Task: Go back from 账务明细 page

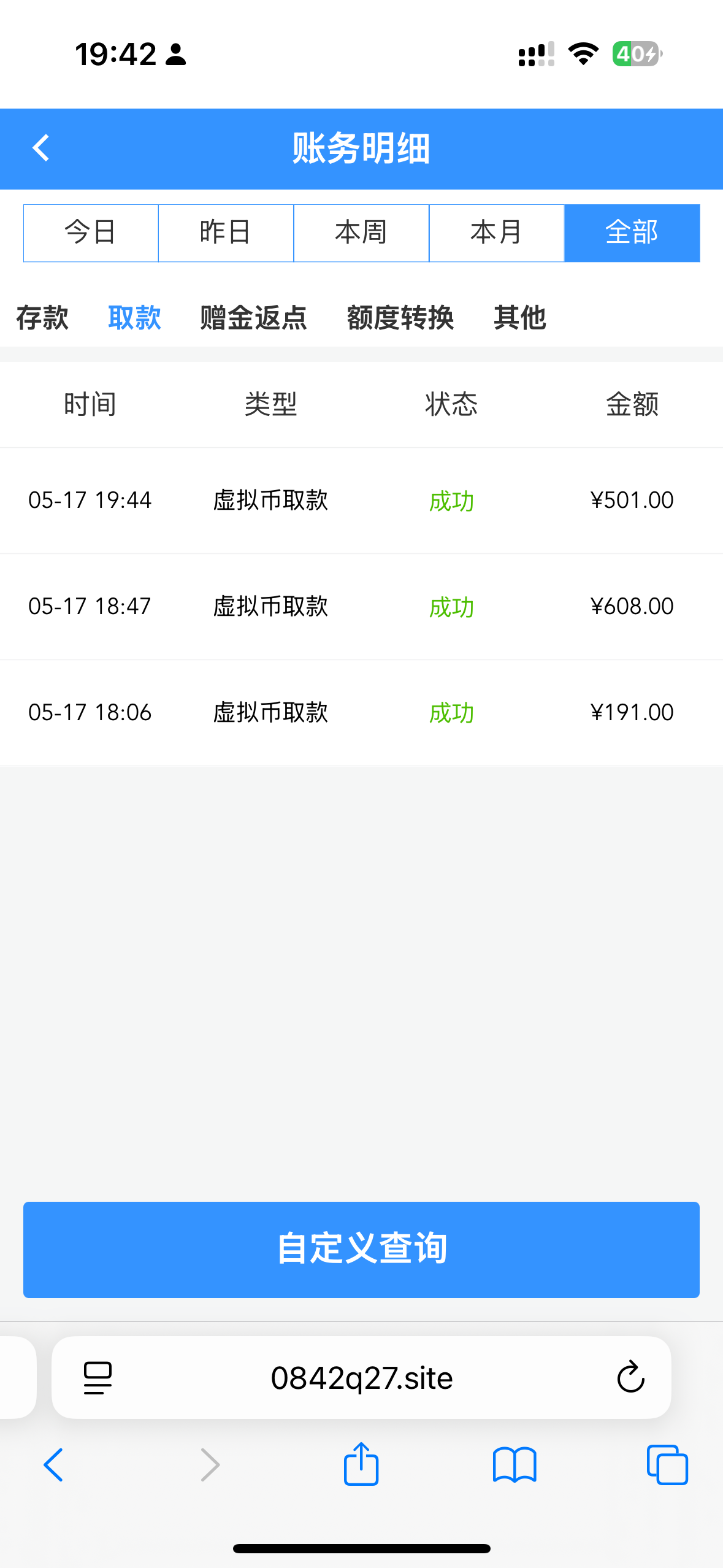Action: click(41, 148)
